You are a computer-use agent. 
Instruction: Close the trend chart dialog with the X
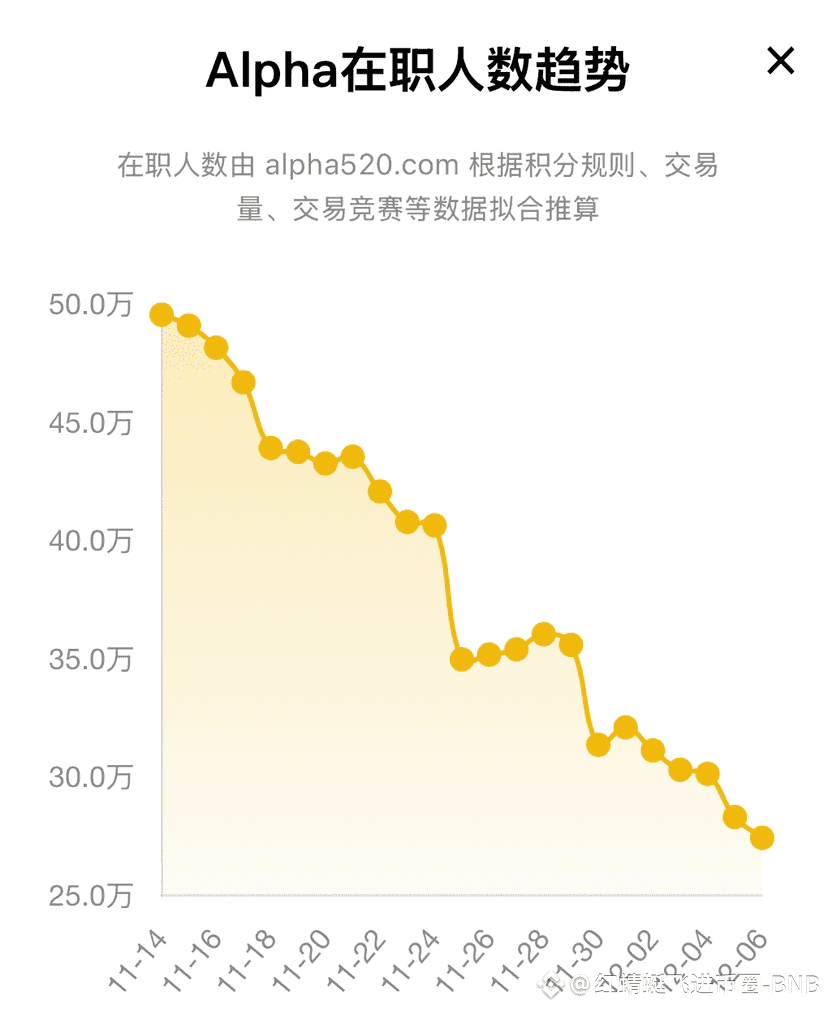779,62
